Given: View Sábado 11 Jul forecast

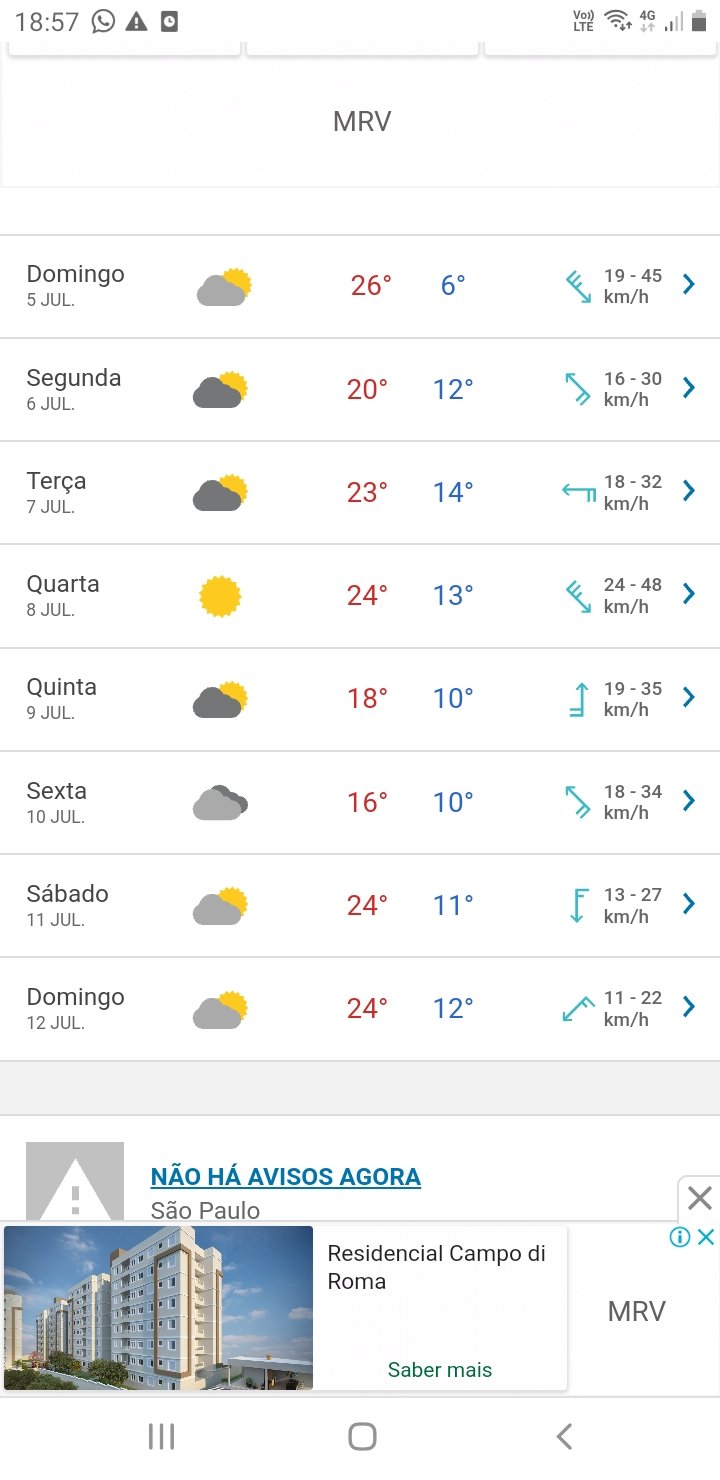Looking at the screenshot, I should pyautogui.click(x=360, y=905).
